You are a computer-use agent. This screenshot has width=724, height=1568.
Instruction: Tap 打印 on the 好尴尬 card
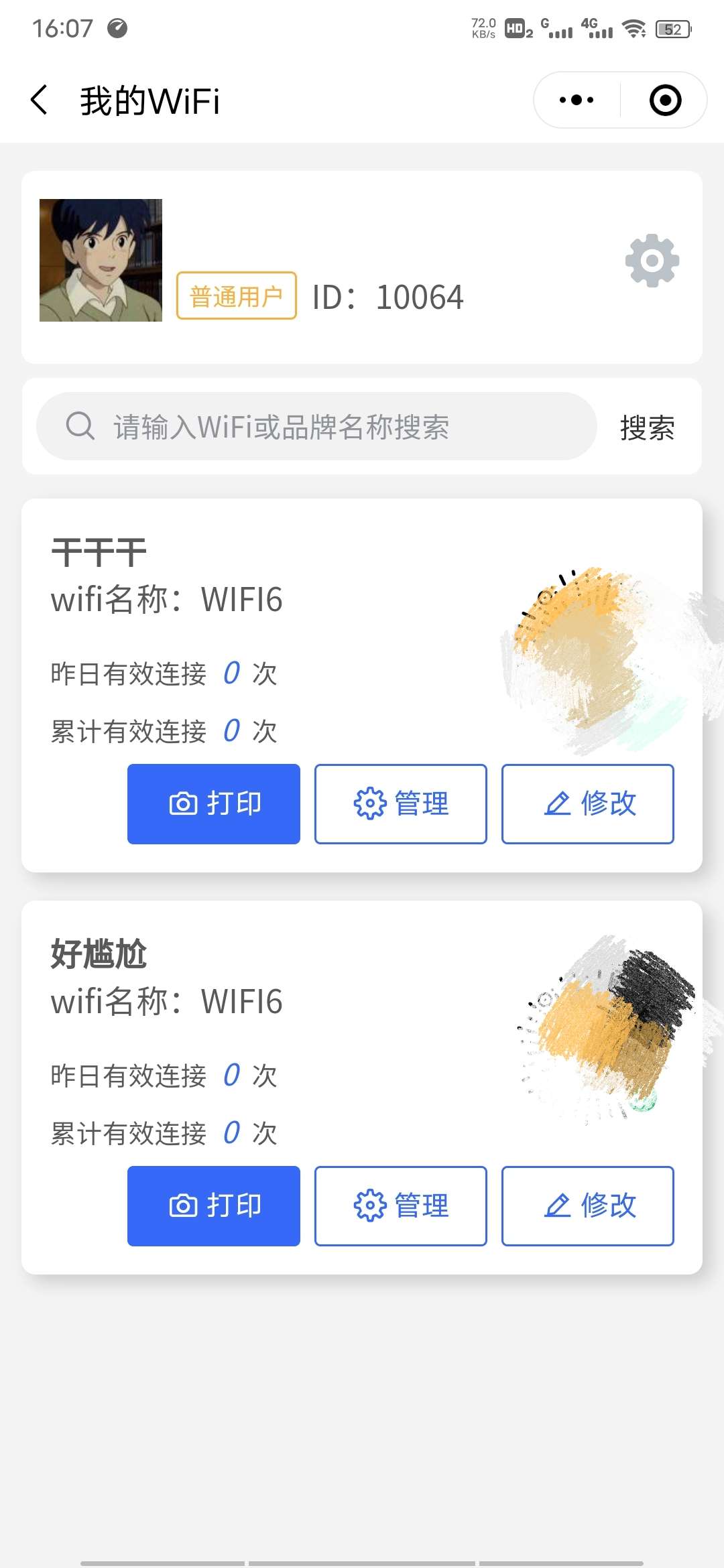click(214, 1205)
